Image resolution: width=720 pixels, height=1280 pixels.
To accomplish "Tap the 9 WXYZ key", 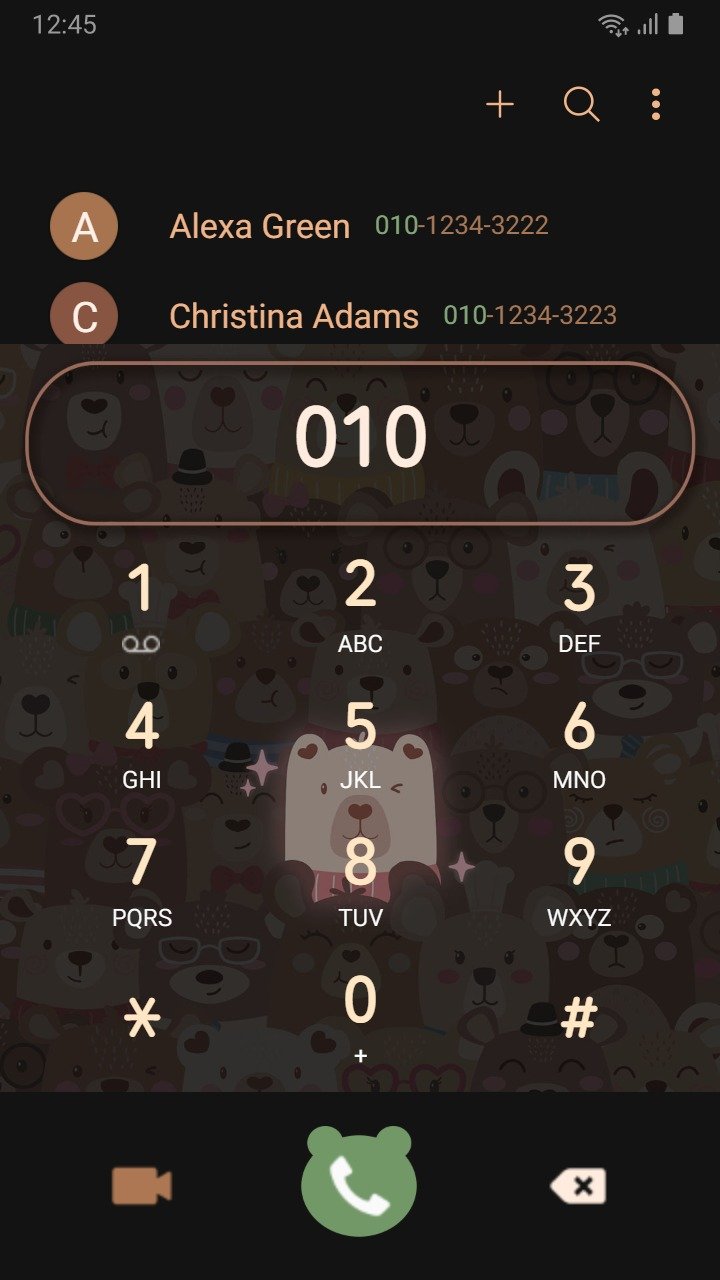I will pos(579,881).
